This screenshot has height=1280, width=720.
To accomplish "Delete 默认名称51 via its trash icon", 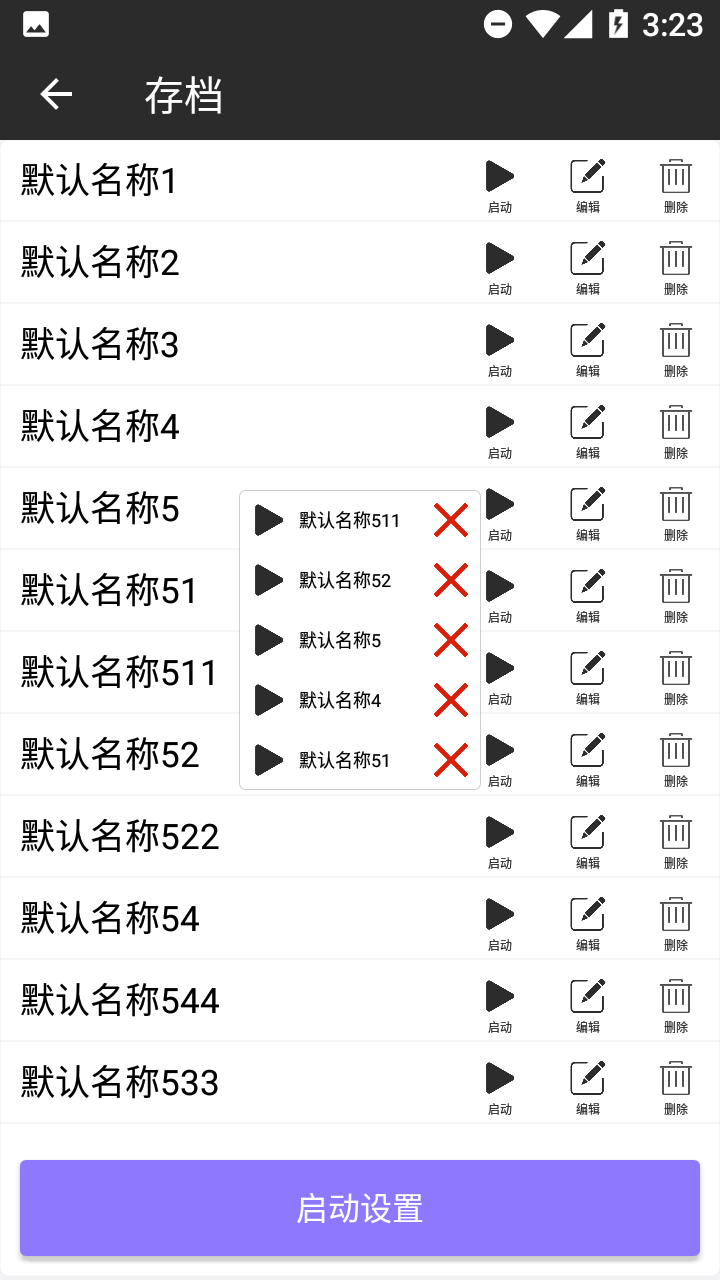I will tap(676, 585).
